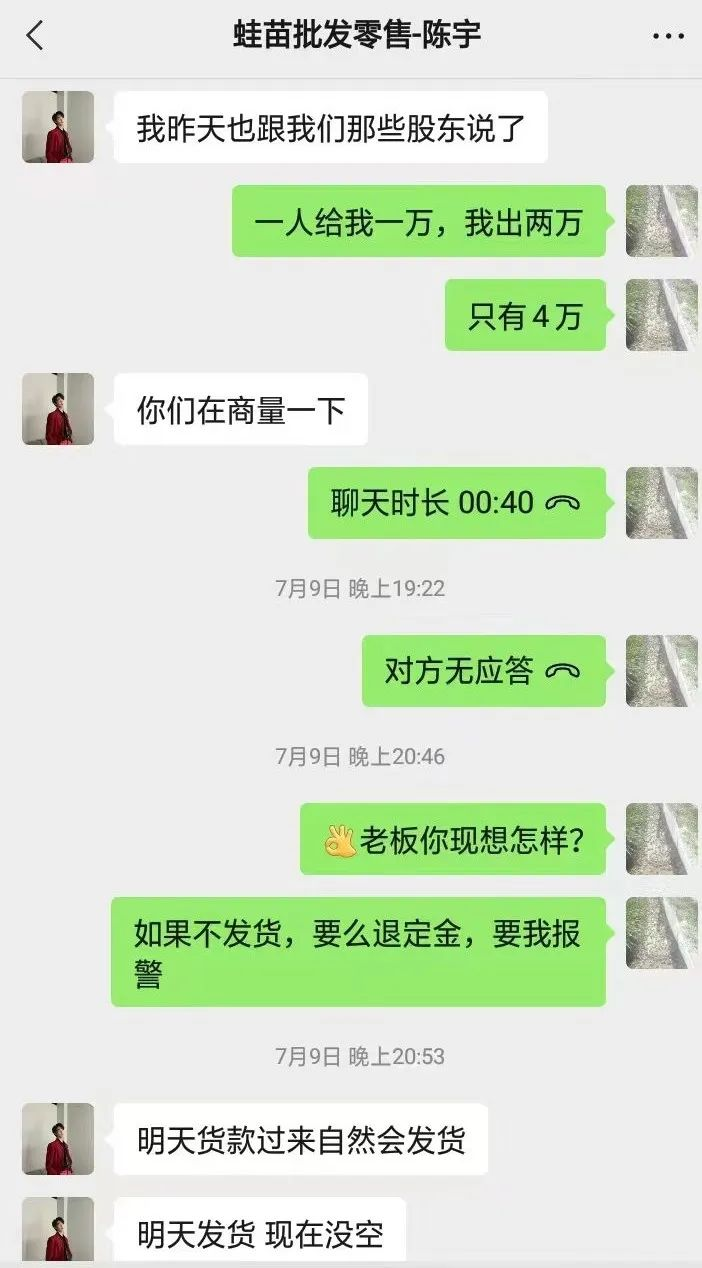Open contact avatar beside 你们在商量一下
Screen dimensions: 702x1268
coord(58,409)
